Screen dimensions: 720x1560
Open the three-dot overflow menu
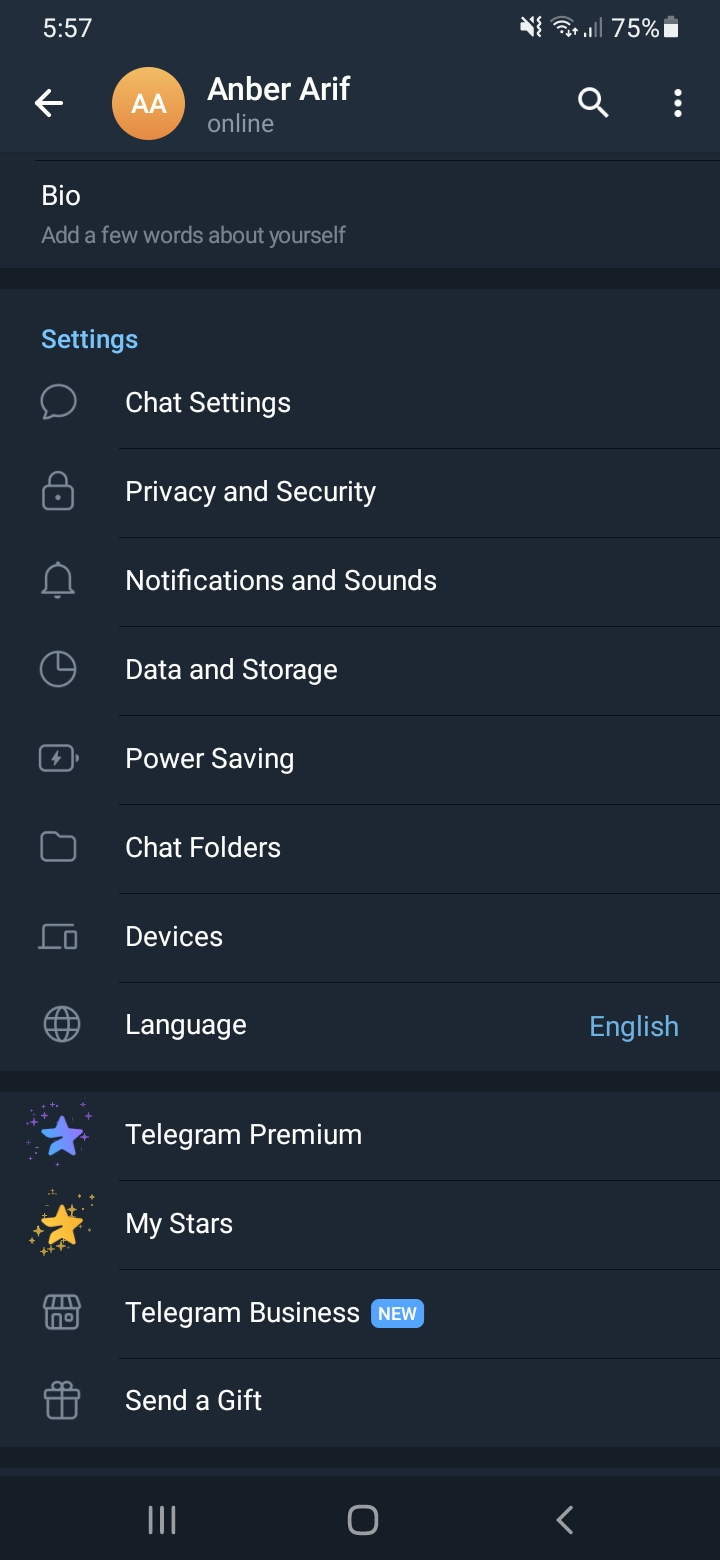[677, 102]
